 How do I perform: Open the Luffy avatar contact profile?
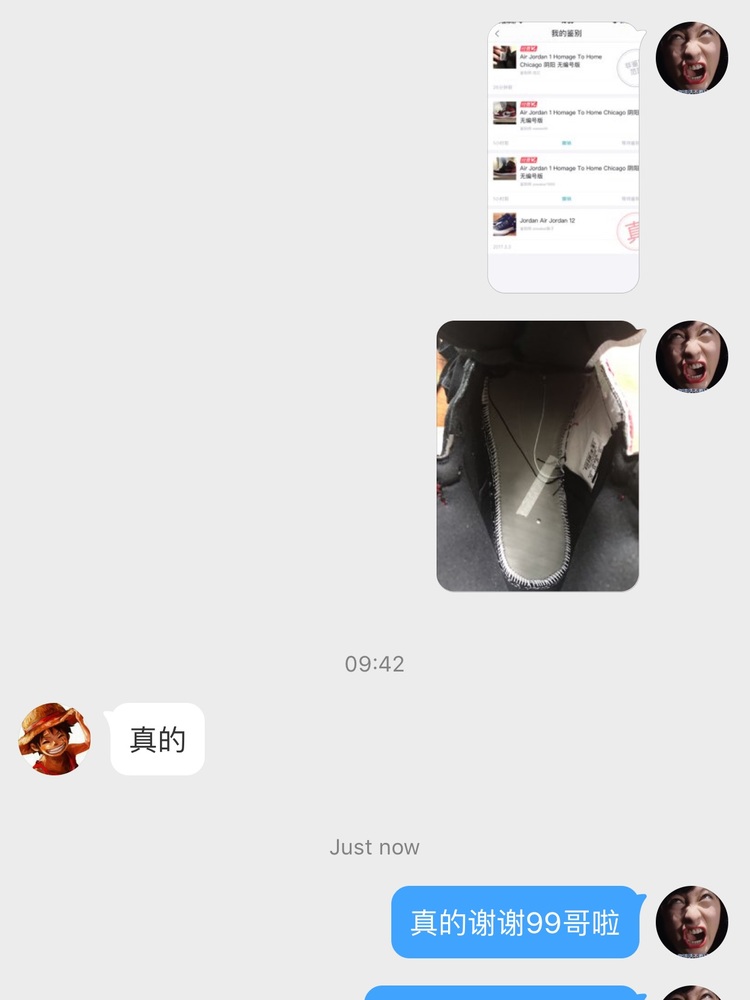click(54, 739)
